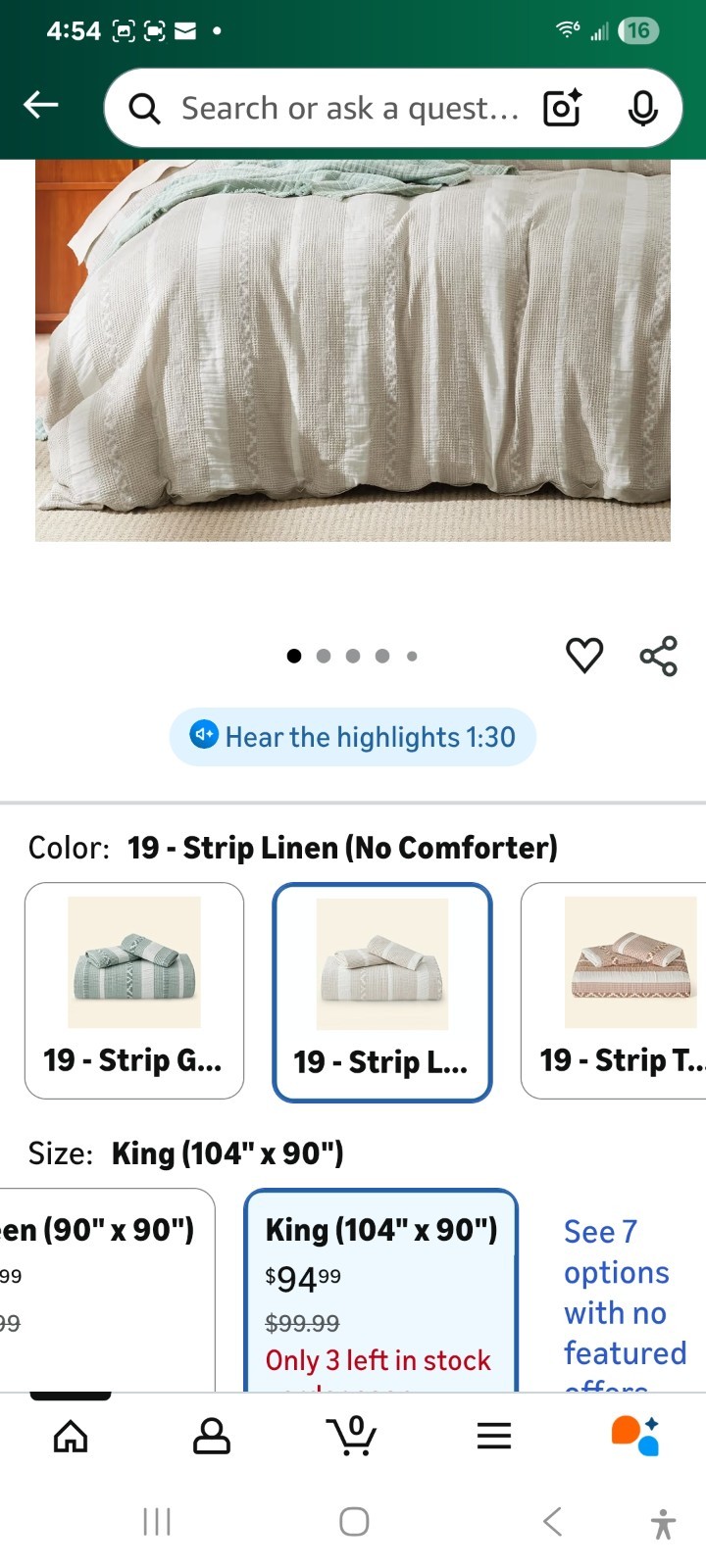Open the account profile tab
Image resolution: width=706 pixels, height=1568 pixels.
coord(211,1437)
